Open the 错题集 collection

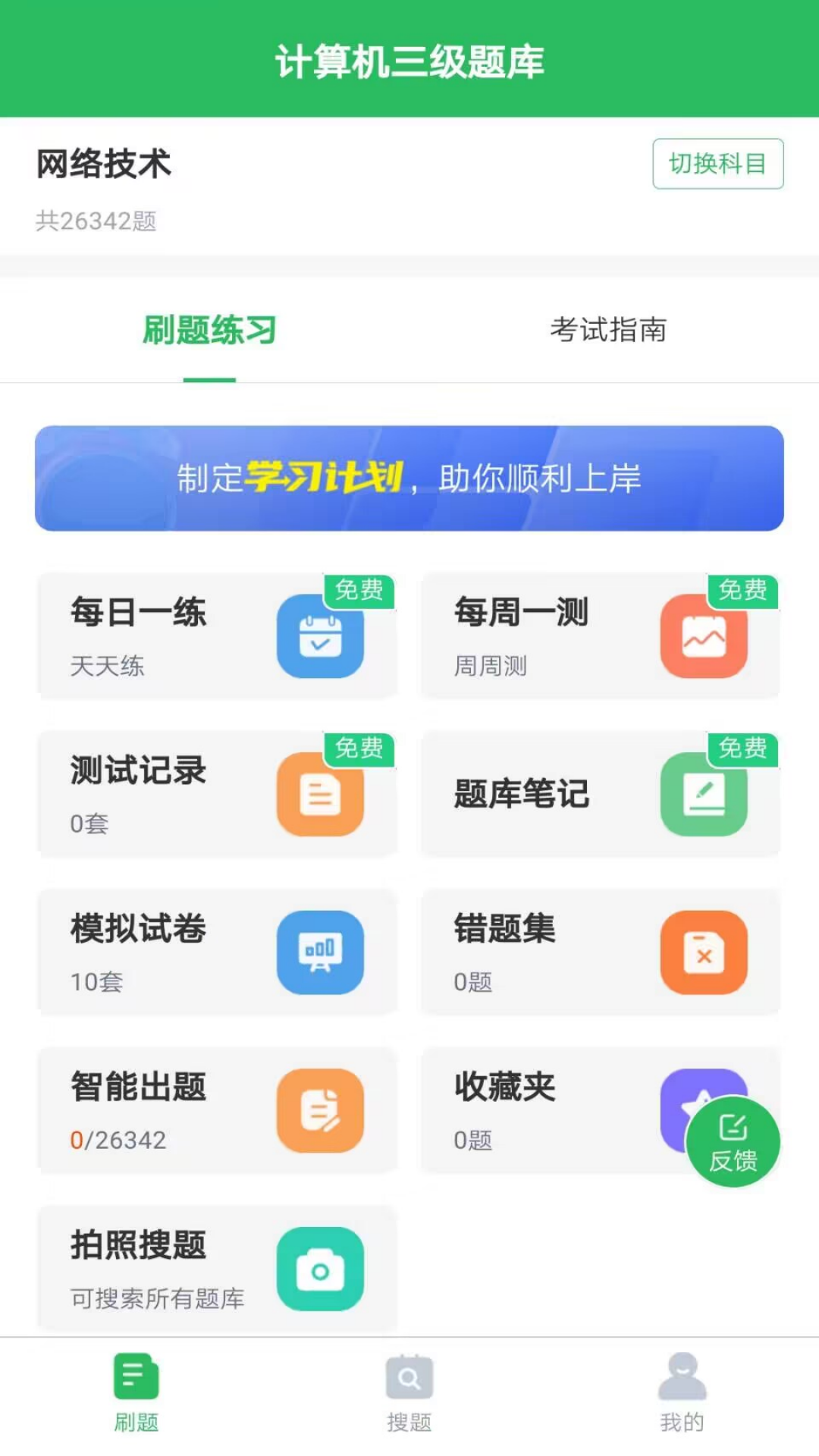[x=601, y=952]
